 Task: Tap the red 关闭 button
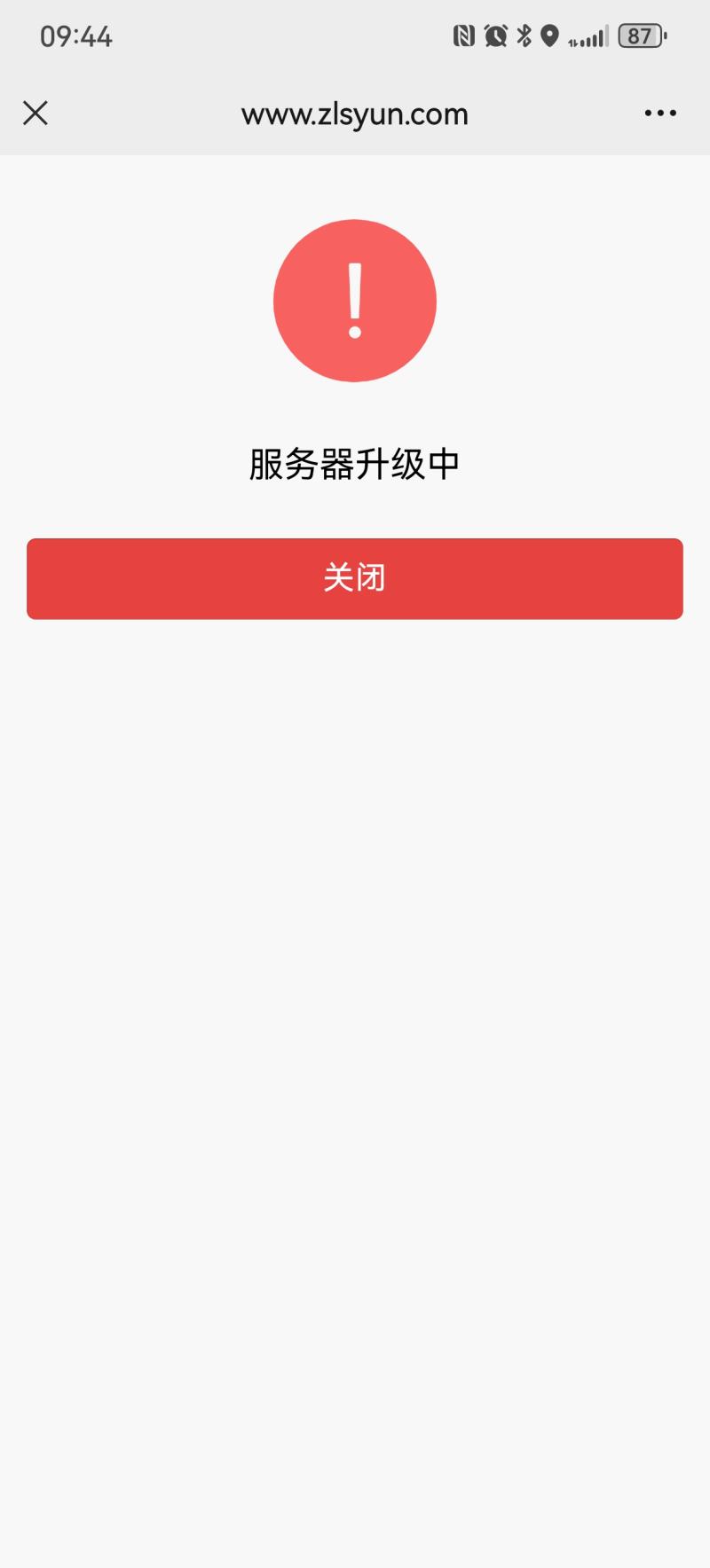[355, 578]
